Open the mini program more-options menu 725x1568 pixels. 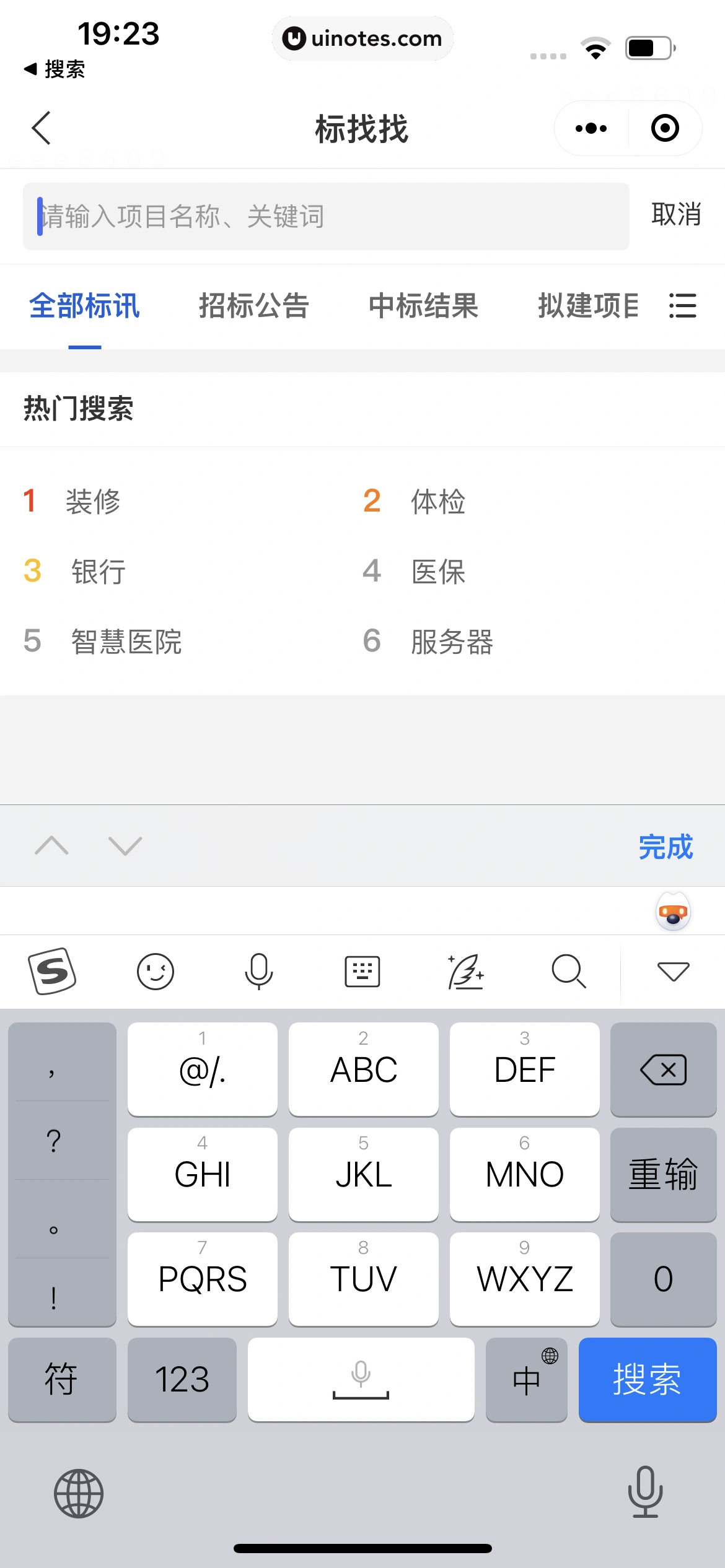click(591, 128)
